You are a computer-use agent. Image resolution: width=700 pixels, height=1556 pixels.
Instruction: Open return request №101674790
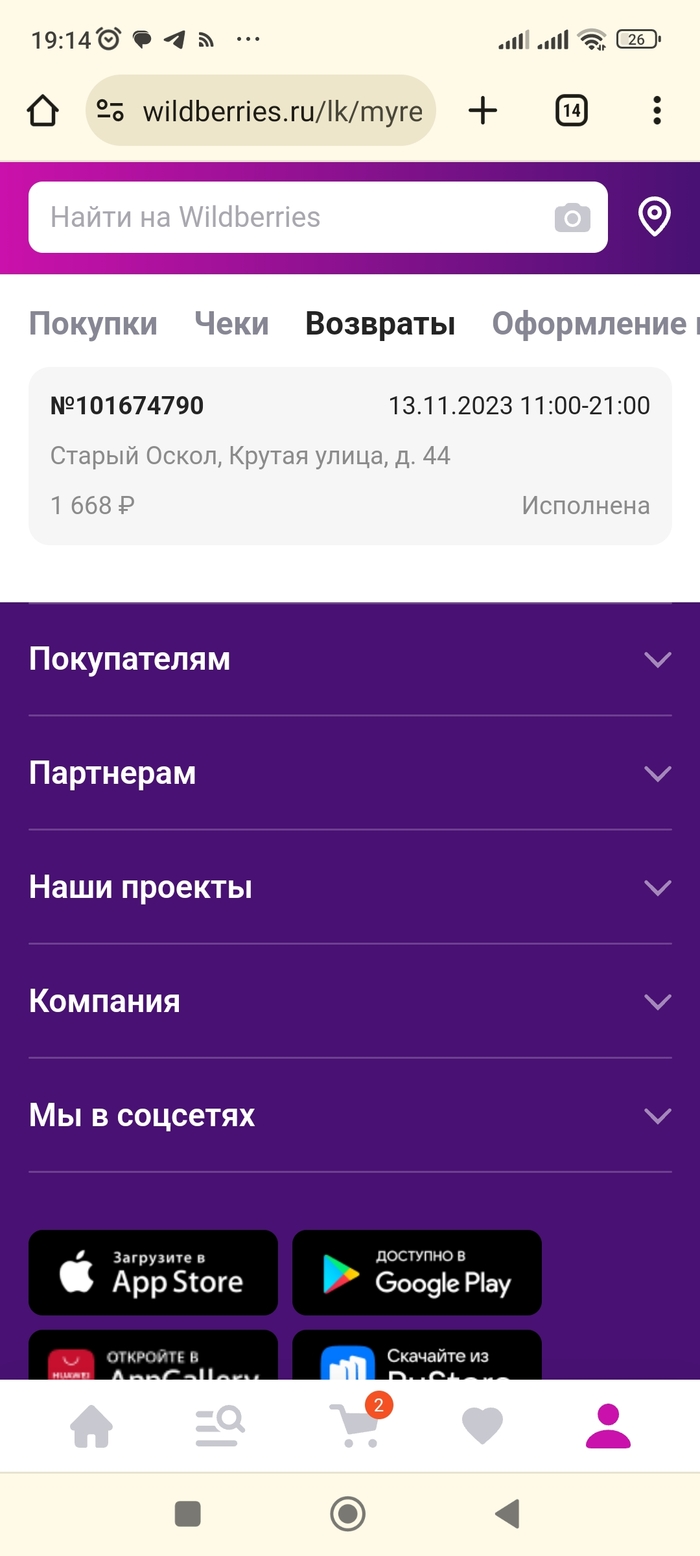click(350, 456)
